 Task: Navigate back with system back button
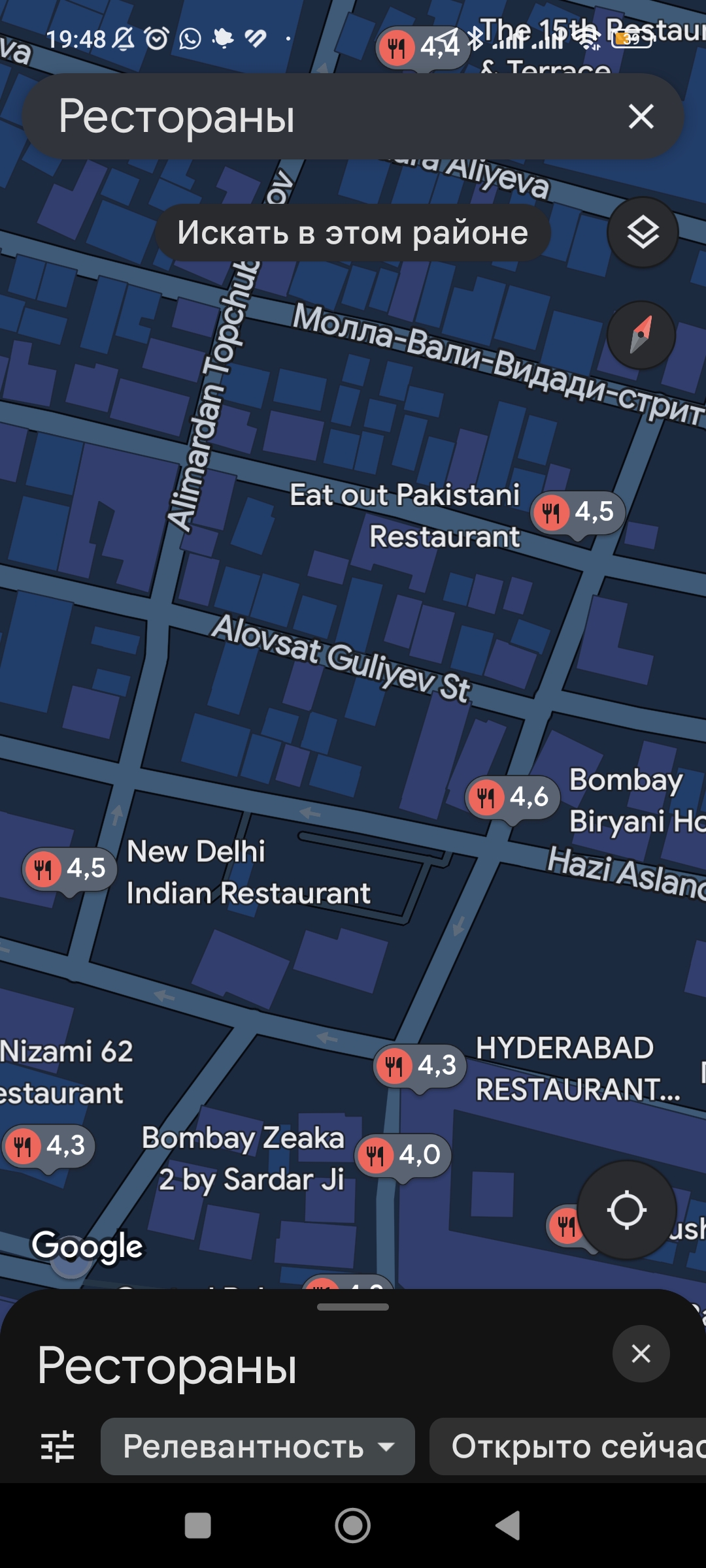[x=508, y=1526]
